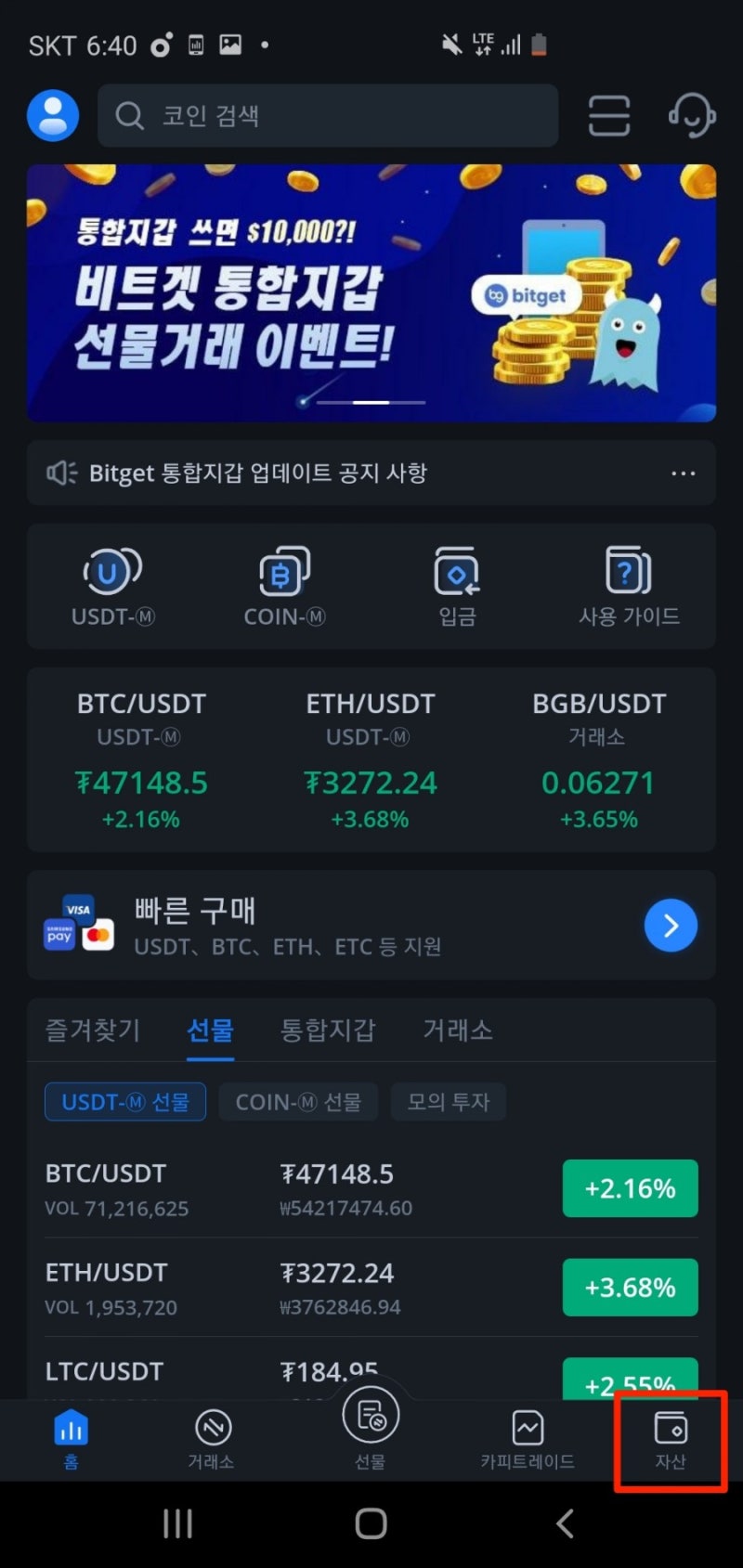The height and width of the screenshot is (1568, 743).
Task: Tap the blue arrow on 빠른 구매 banner
Action: 670,926
